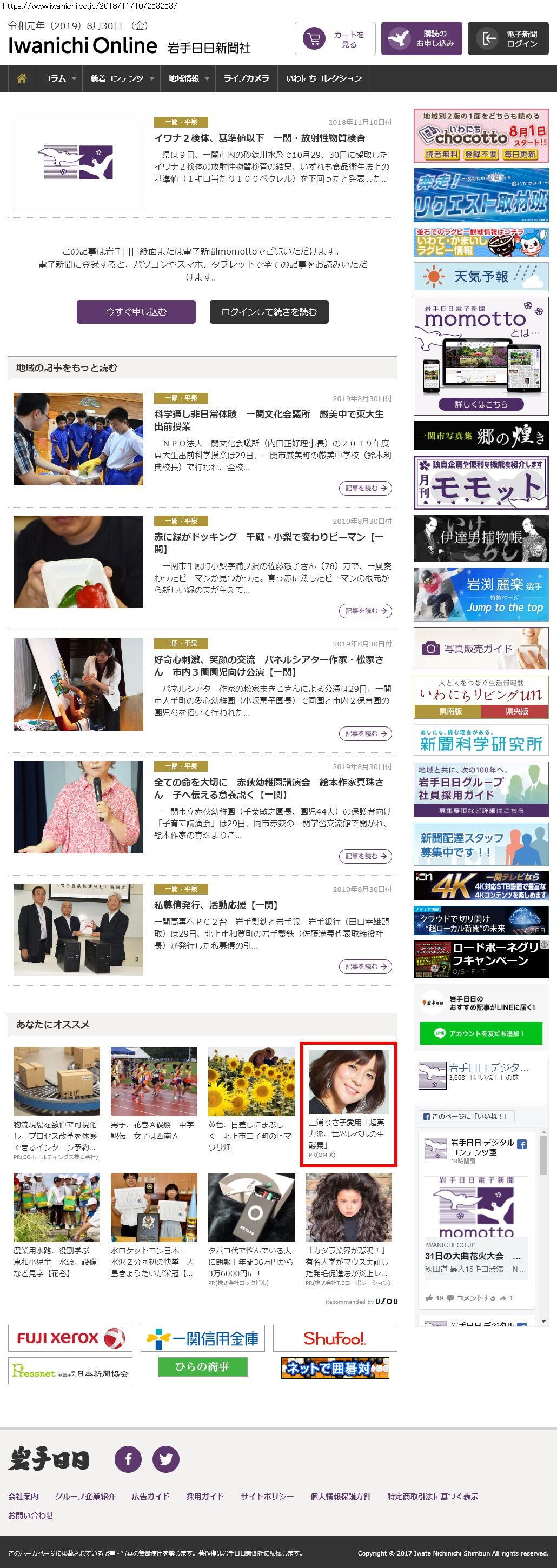The height and width of the screenshot is (1568, 557).
Task: Expand the 新着コンテンツ menu
Action: pos(121,78)
